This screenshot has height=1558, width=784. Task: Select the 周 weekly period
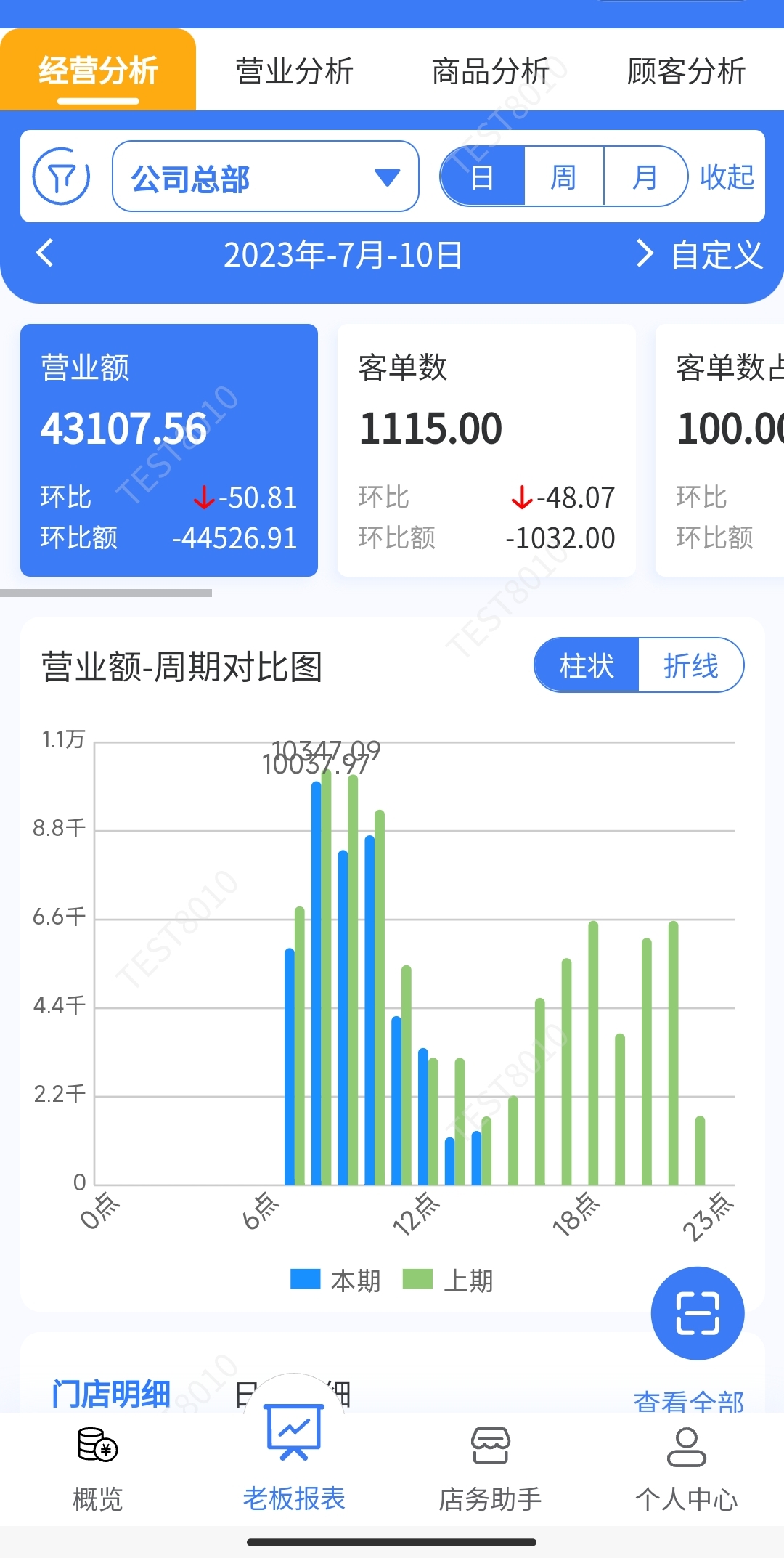(563, 177)
